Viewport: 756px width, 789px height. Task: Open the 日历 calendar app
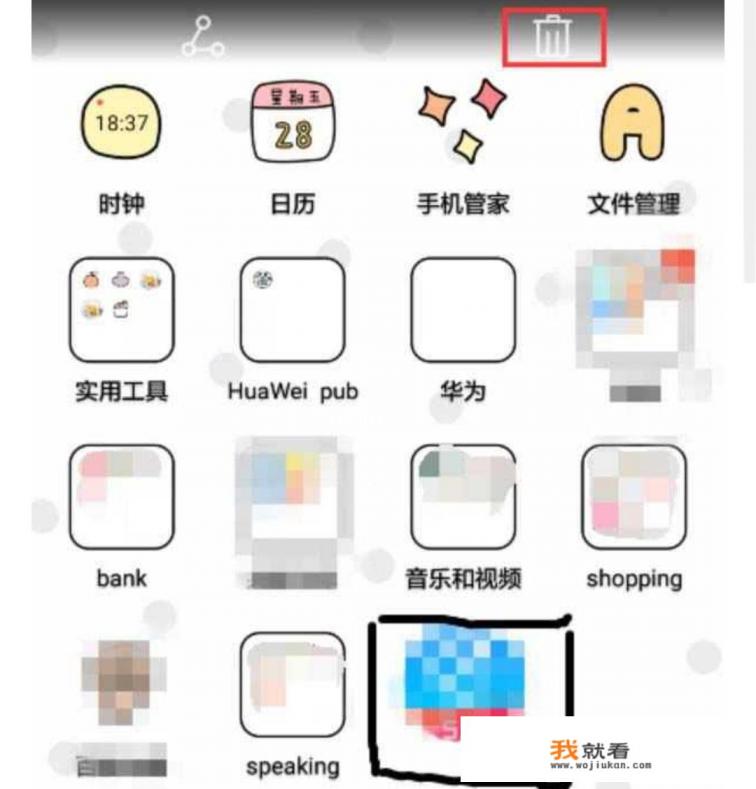[292, 124]
